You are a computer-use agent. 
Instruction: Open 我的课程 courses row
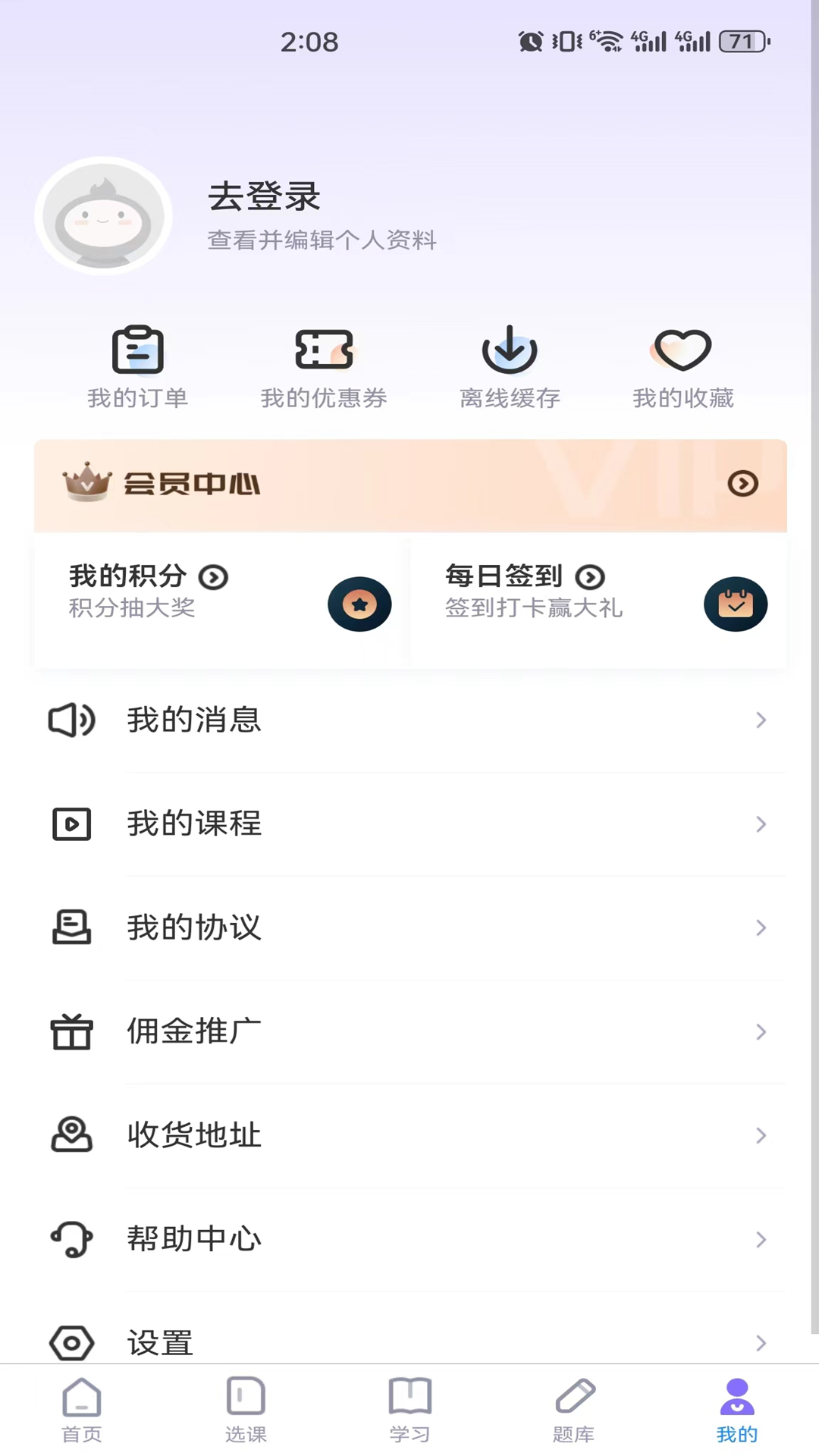tap(409, 824)
